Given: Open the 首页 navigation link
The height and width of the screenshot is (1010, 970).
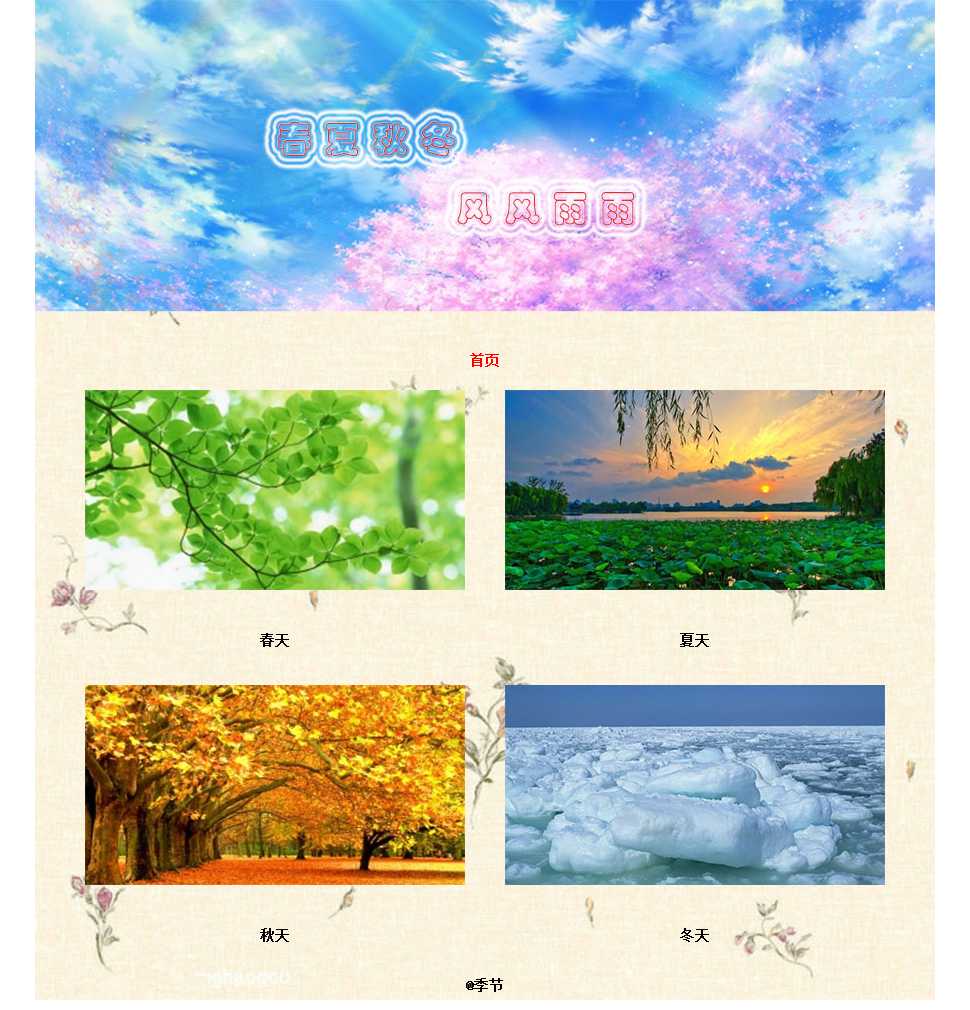Looking at the screenshot, I should (484, 360).
